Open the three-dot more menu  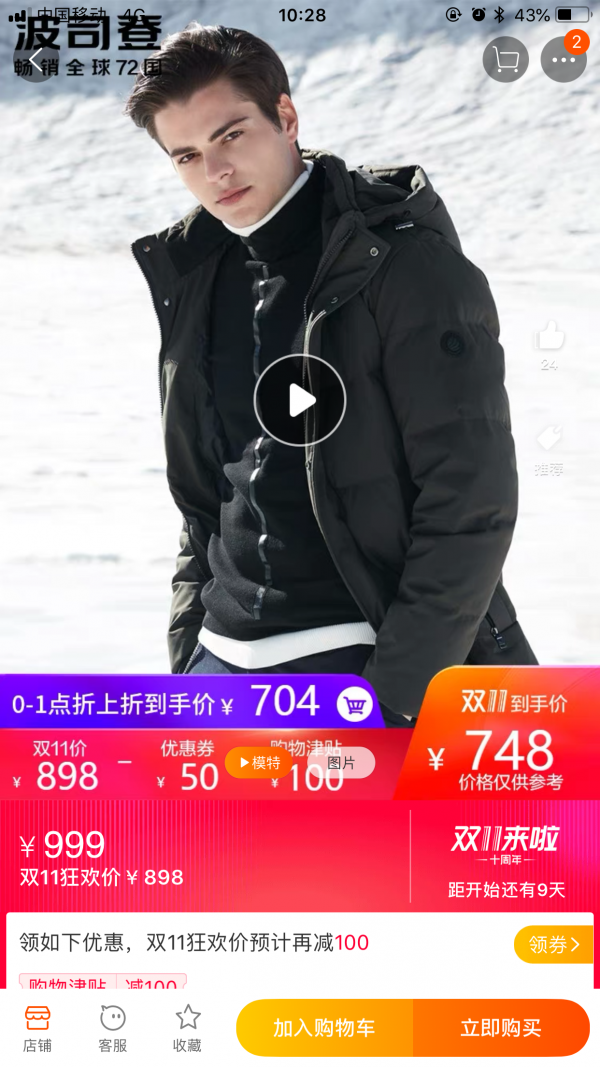tap(563, 59)
